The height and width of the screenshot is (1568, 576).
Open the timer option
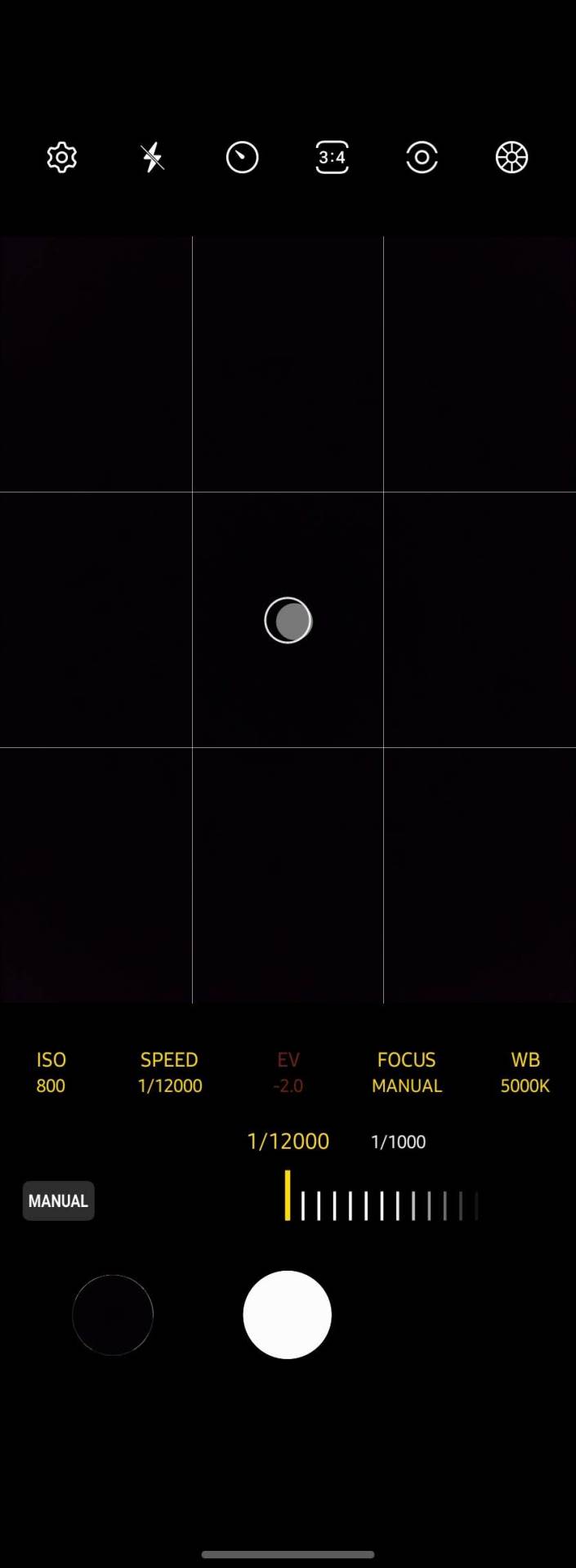pyautogui.click(x=242, y=158)
